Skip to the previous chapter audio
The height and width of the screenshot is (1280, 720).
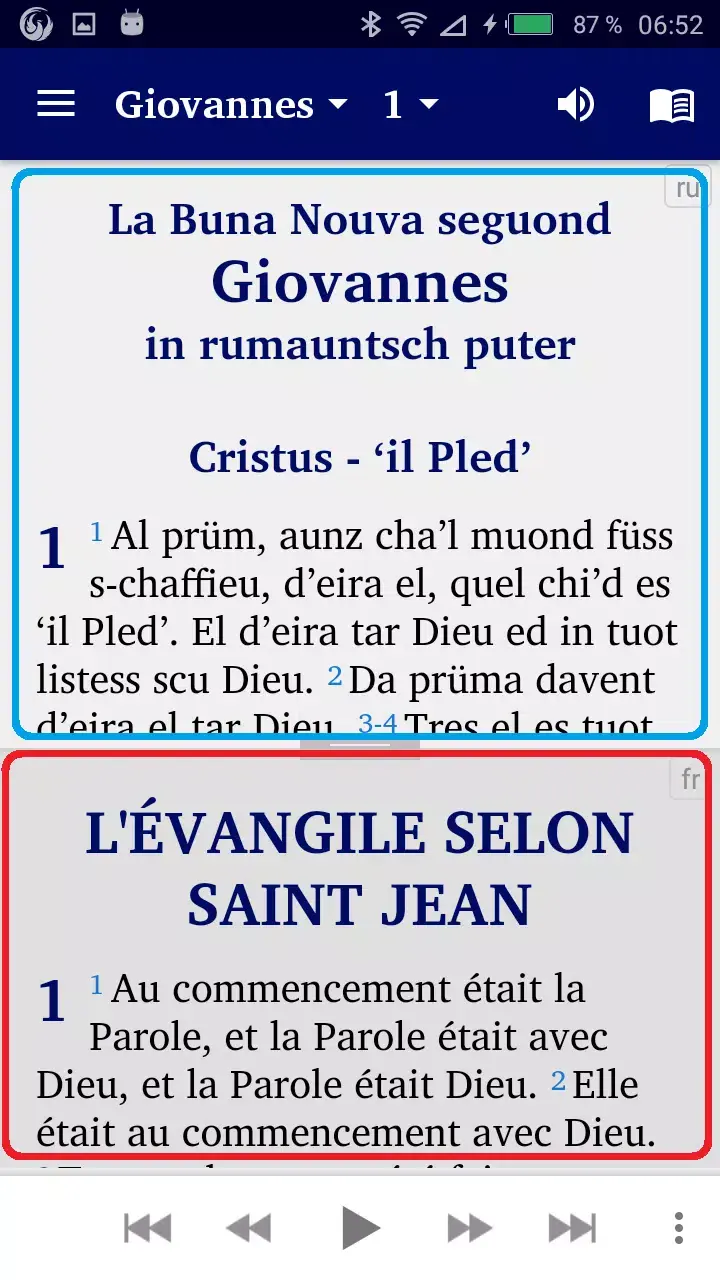(x=147, y=1227)
